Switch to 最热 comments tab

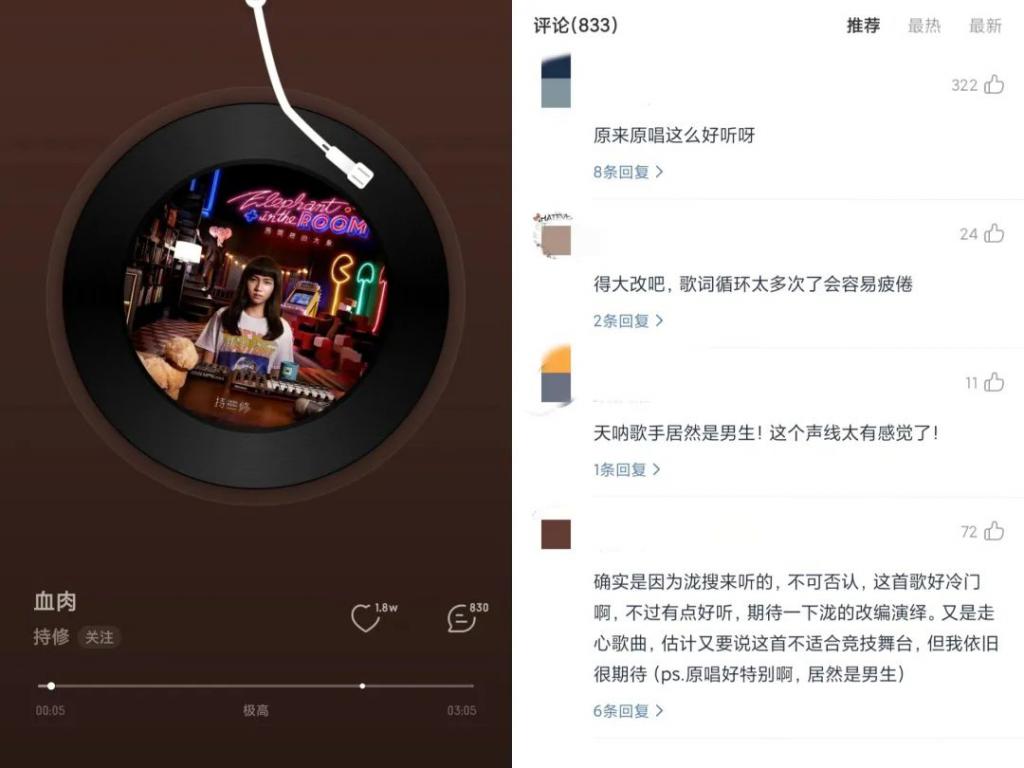pyautogui.click(x=924, y=26)
